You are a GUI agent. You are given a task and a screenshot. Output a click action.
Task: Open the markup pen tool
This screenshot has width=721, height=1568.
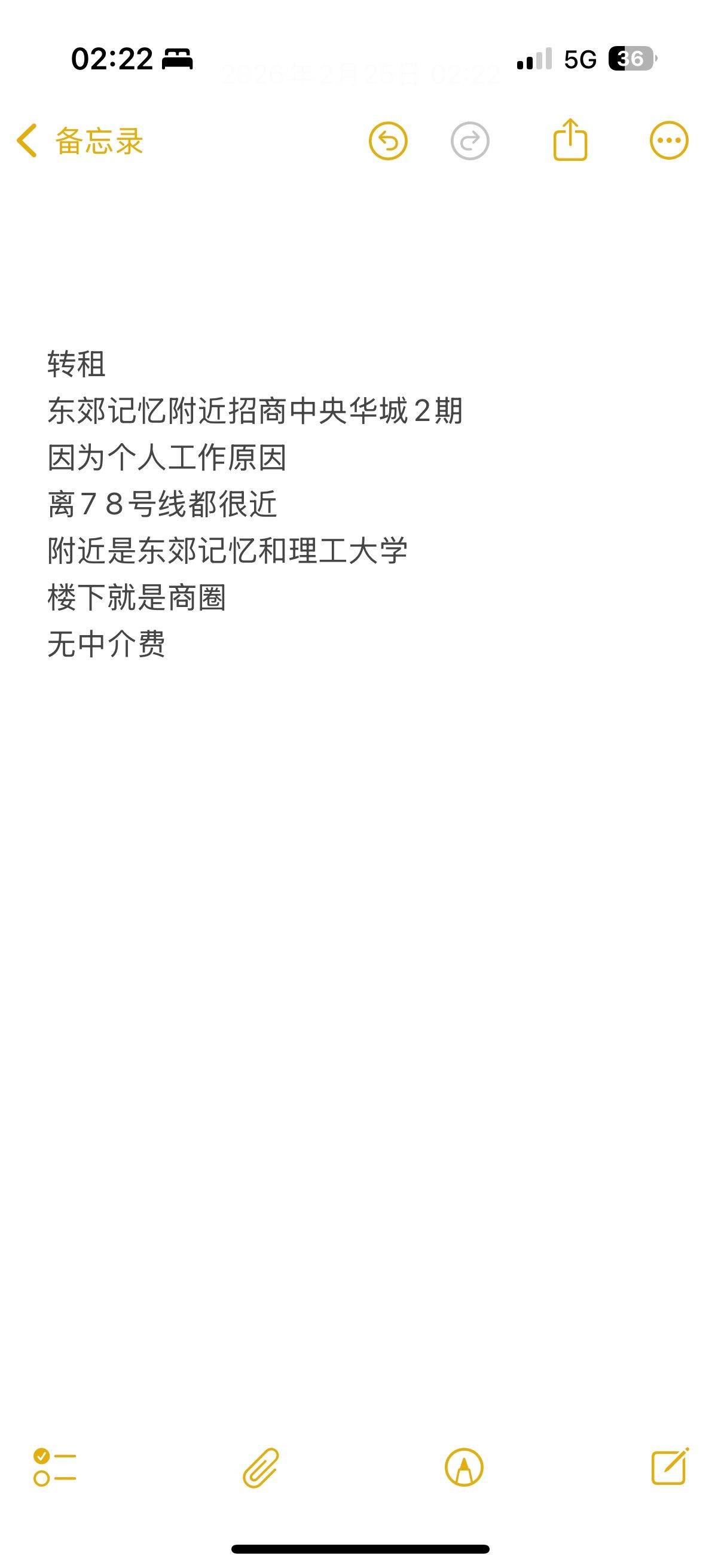pyautogui.click(x=464, y=1467)
